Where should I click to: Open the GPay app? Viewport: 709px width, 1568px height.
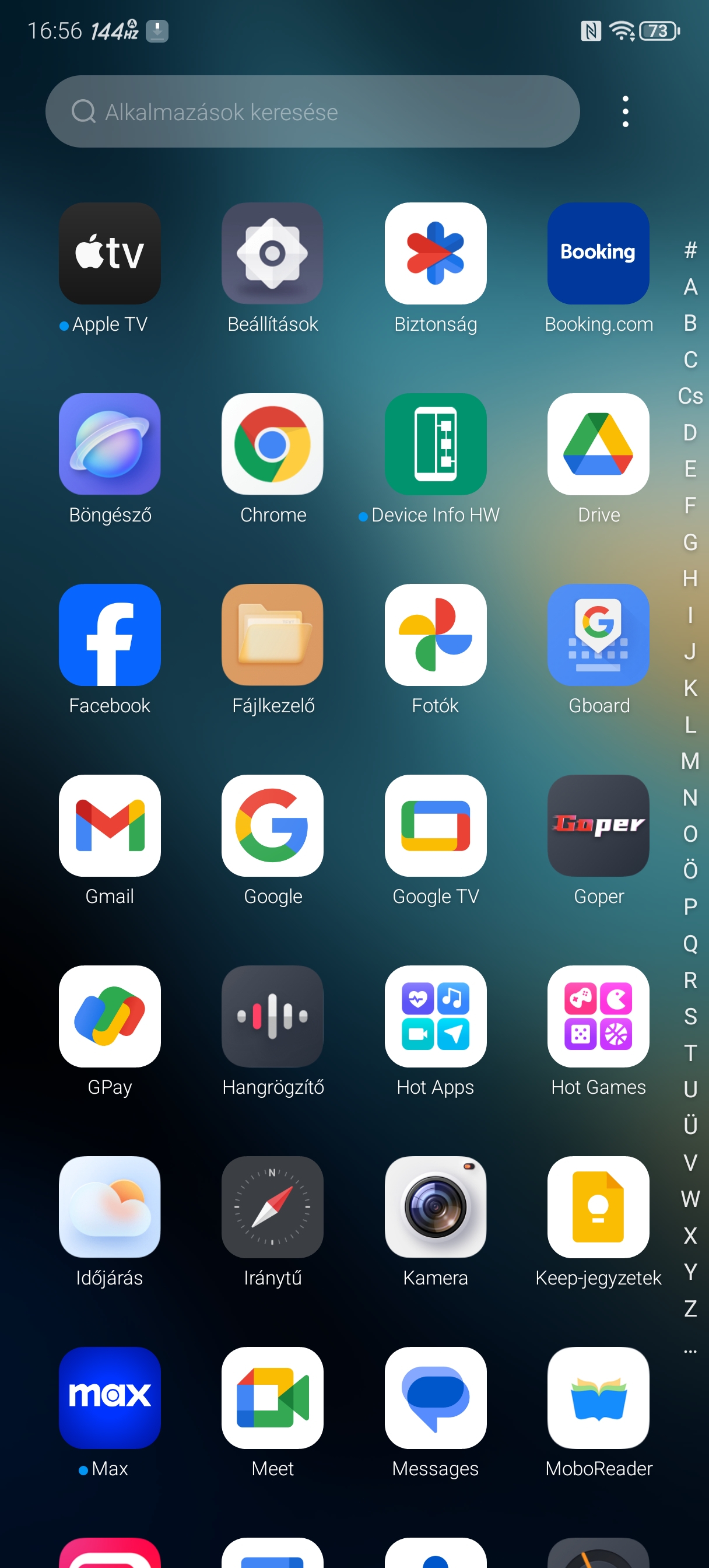[x=110, y=1016]
